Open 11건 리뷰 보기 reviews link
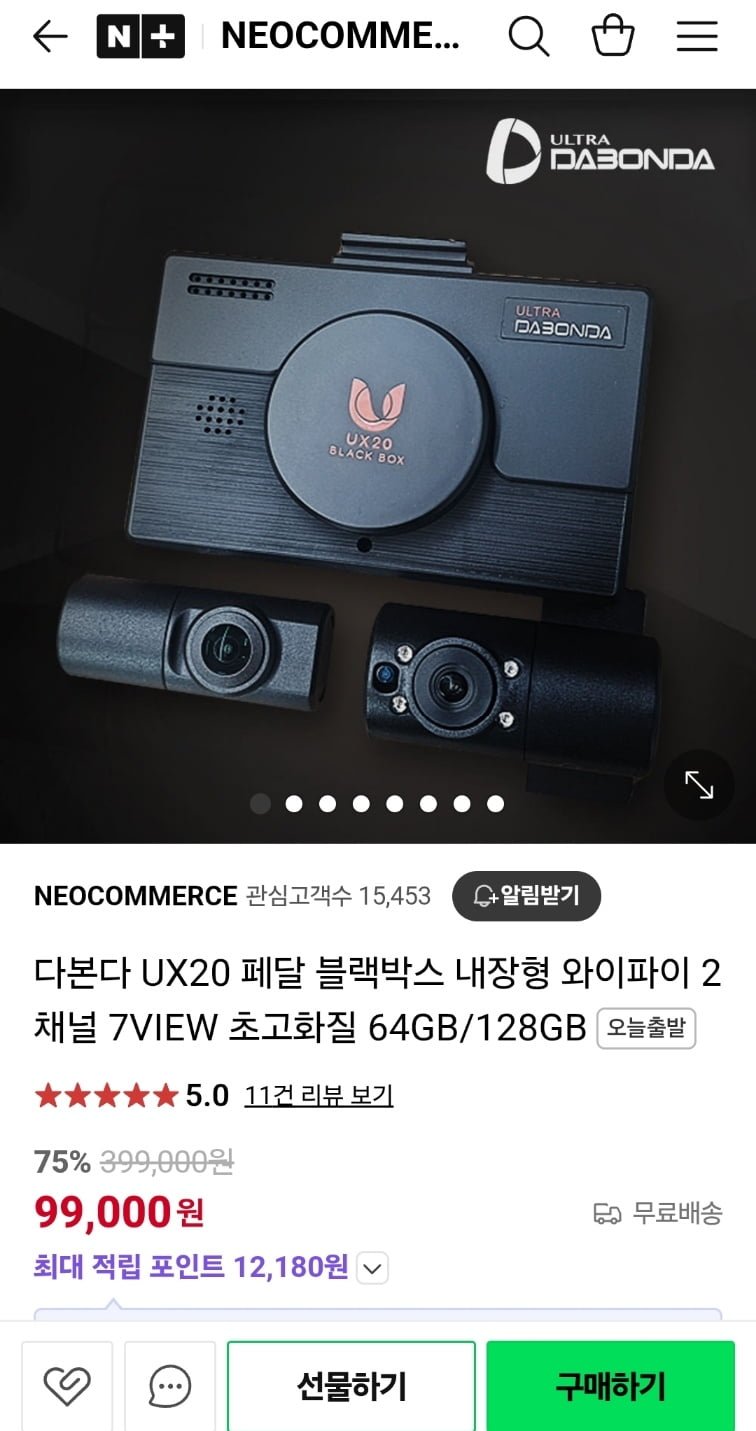The width and height of the screenshot is (756, 1431). click(318, 1094)
